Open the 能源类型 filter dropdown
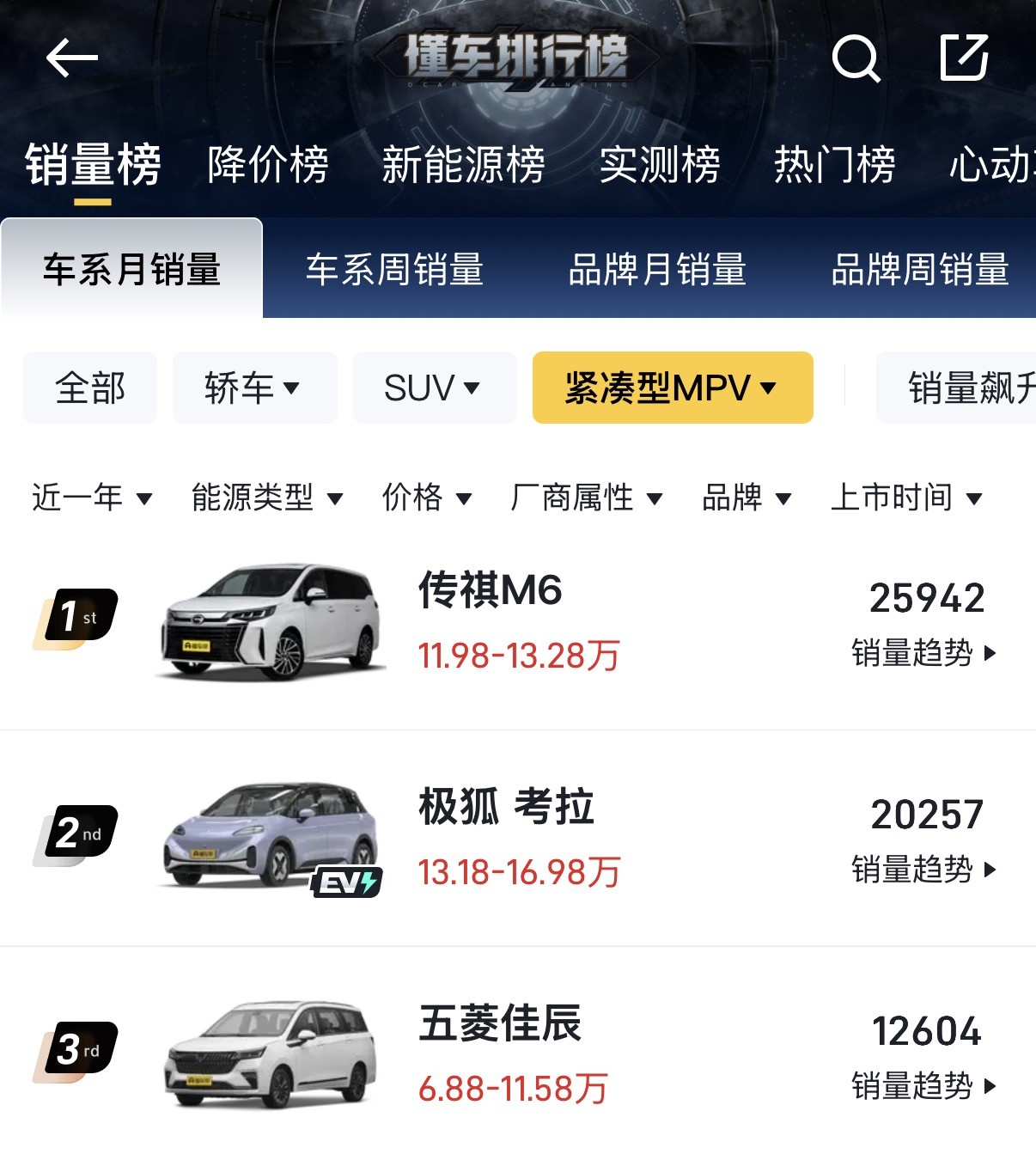The image size is (1036, 1154). tap(267, 498)
